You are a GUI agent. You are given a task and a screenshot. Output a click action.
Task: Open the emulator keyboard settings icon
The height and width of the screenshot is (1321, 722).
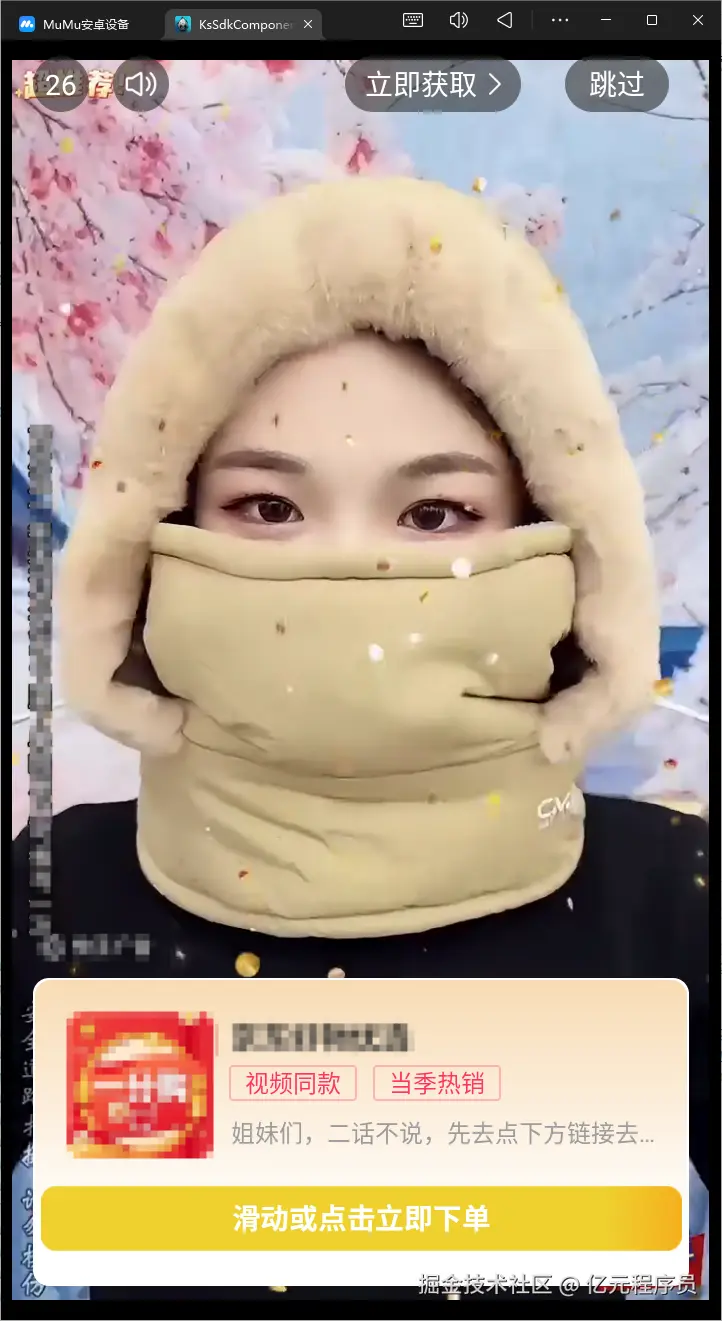pos(413,20)
